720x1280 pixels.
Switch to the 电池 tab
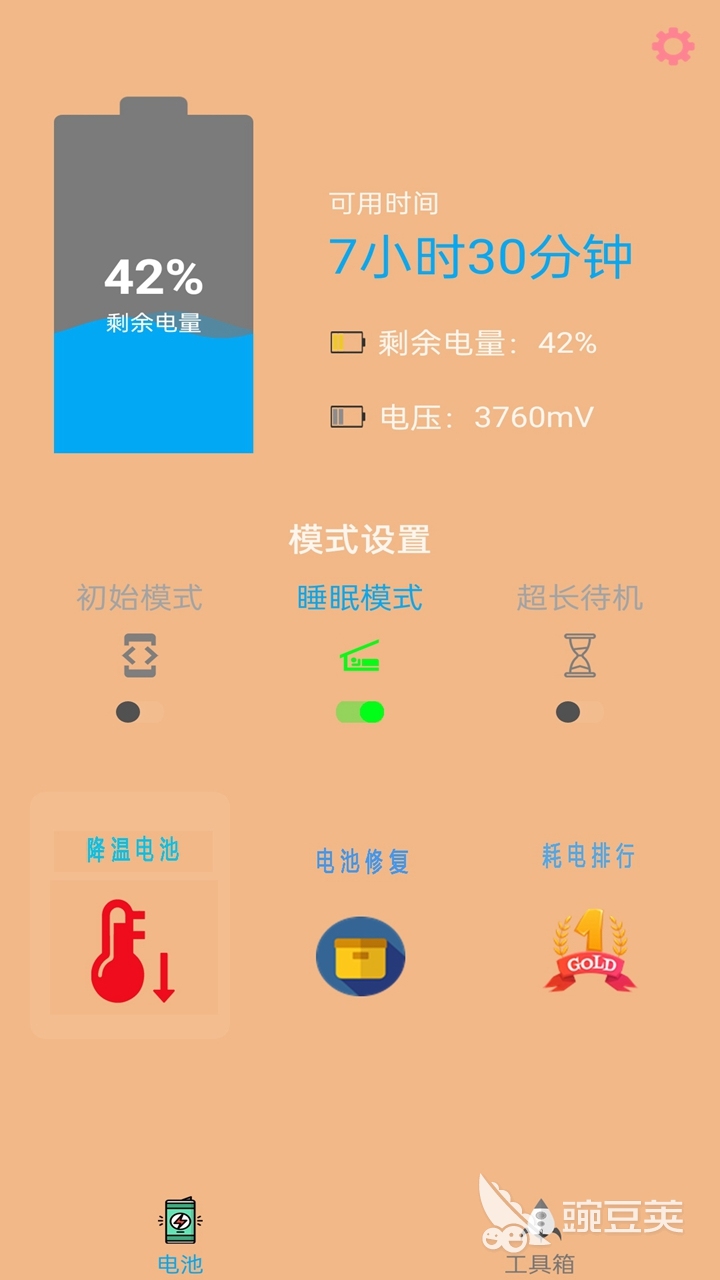pos(180,1235)
